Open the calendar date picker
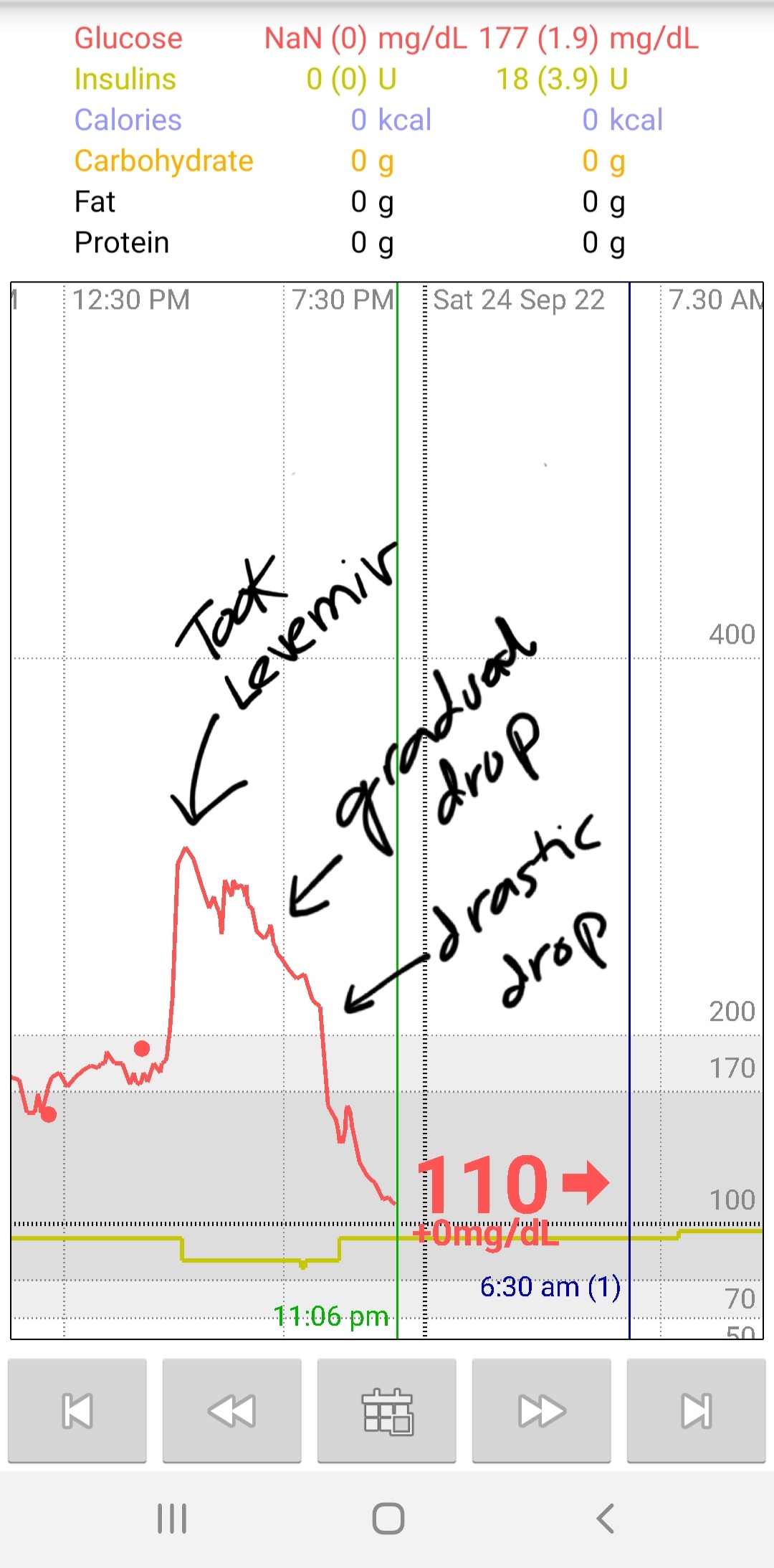Screen dimensions: 774x1568 point(387,1410)
